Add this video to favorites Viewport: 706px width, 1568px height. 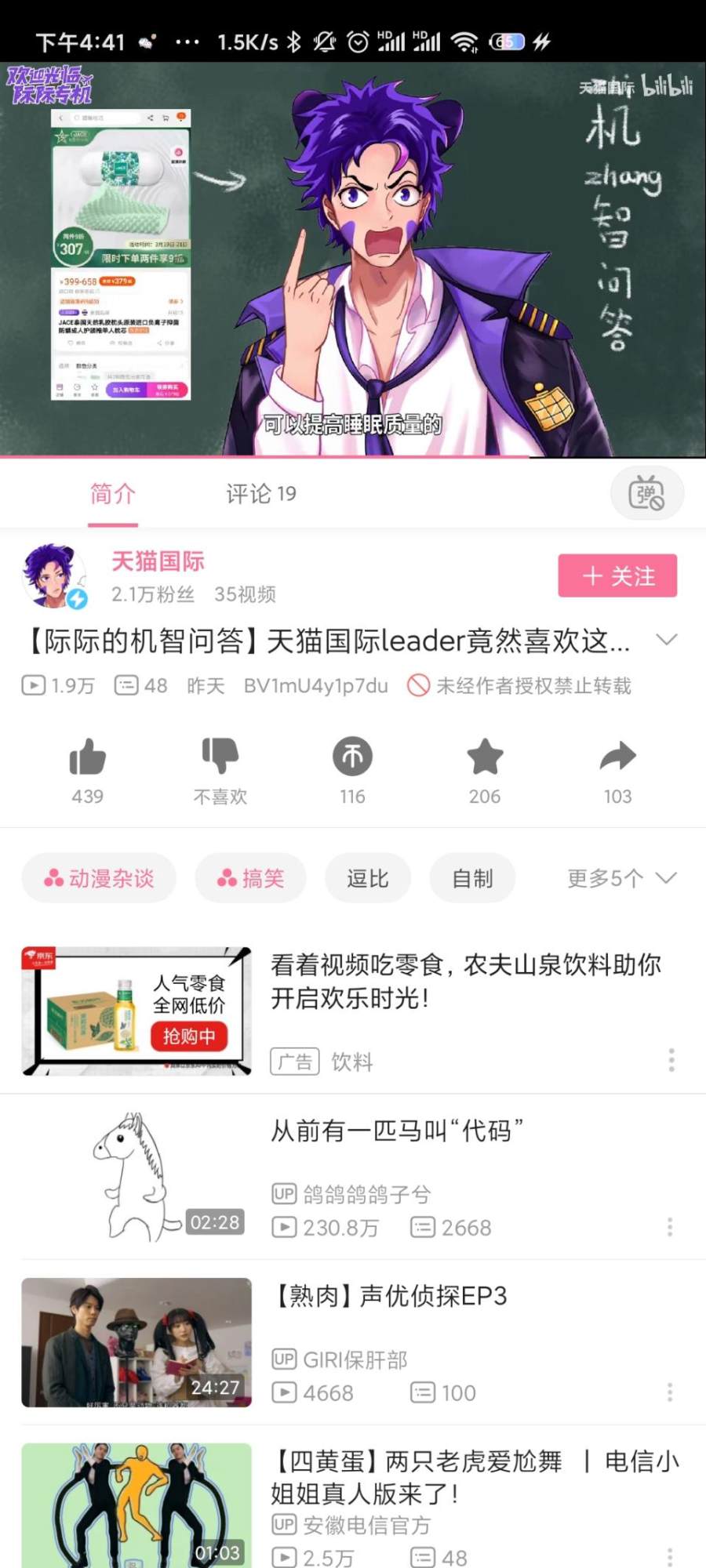click(x=485, y=757)
